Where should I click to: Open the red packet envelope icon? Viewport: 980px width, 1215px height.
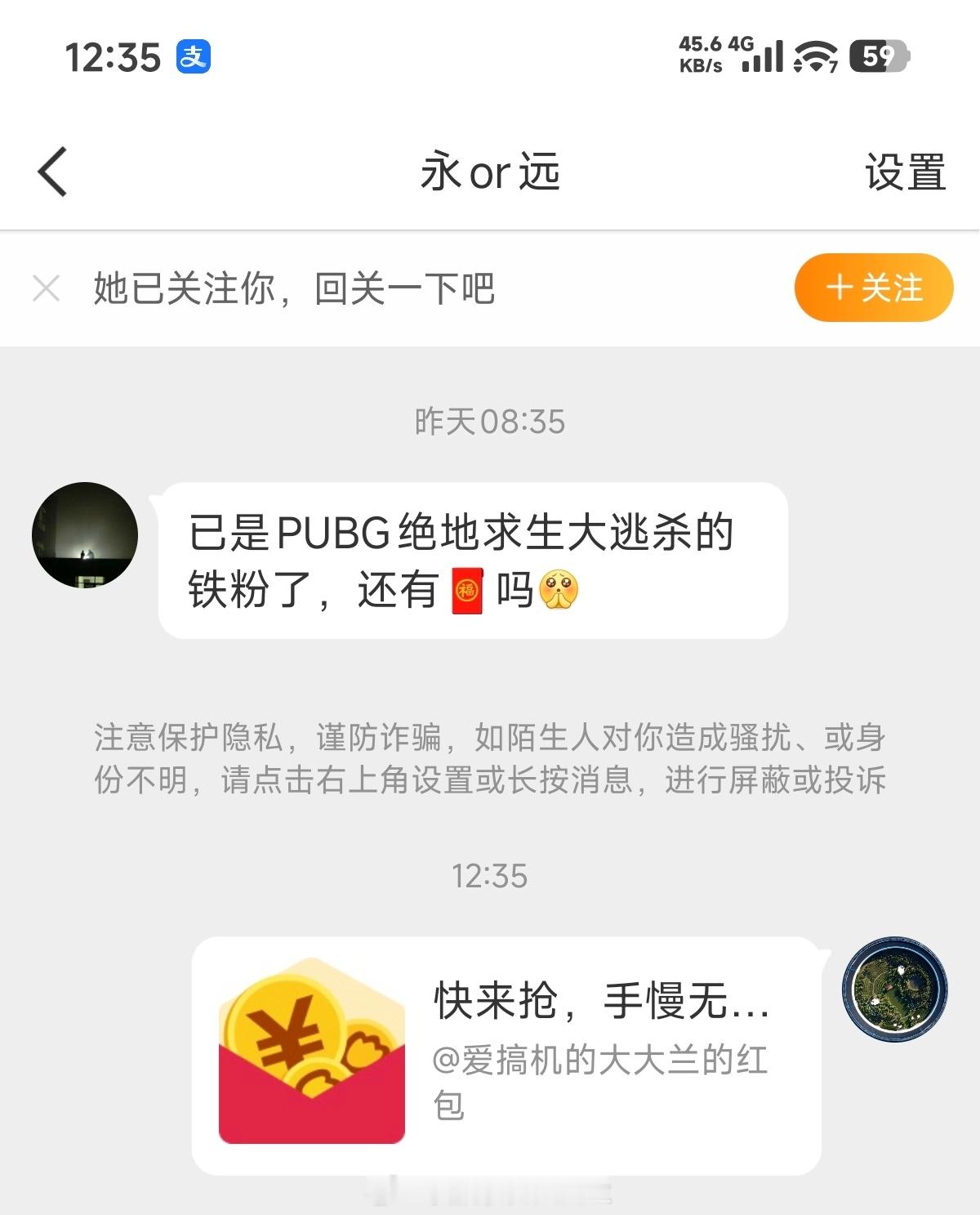tap(313, 1054)
